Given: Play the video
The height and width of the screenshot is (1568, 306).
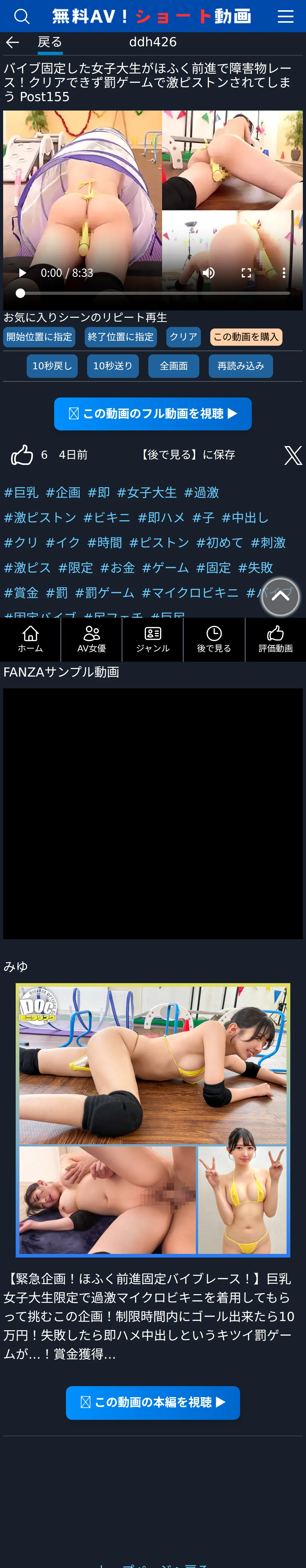Looking at the screenshot, I should pos(22,273).
